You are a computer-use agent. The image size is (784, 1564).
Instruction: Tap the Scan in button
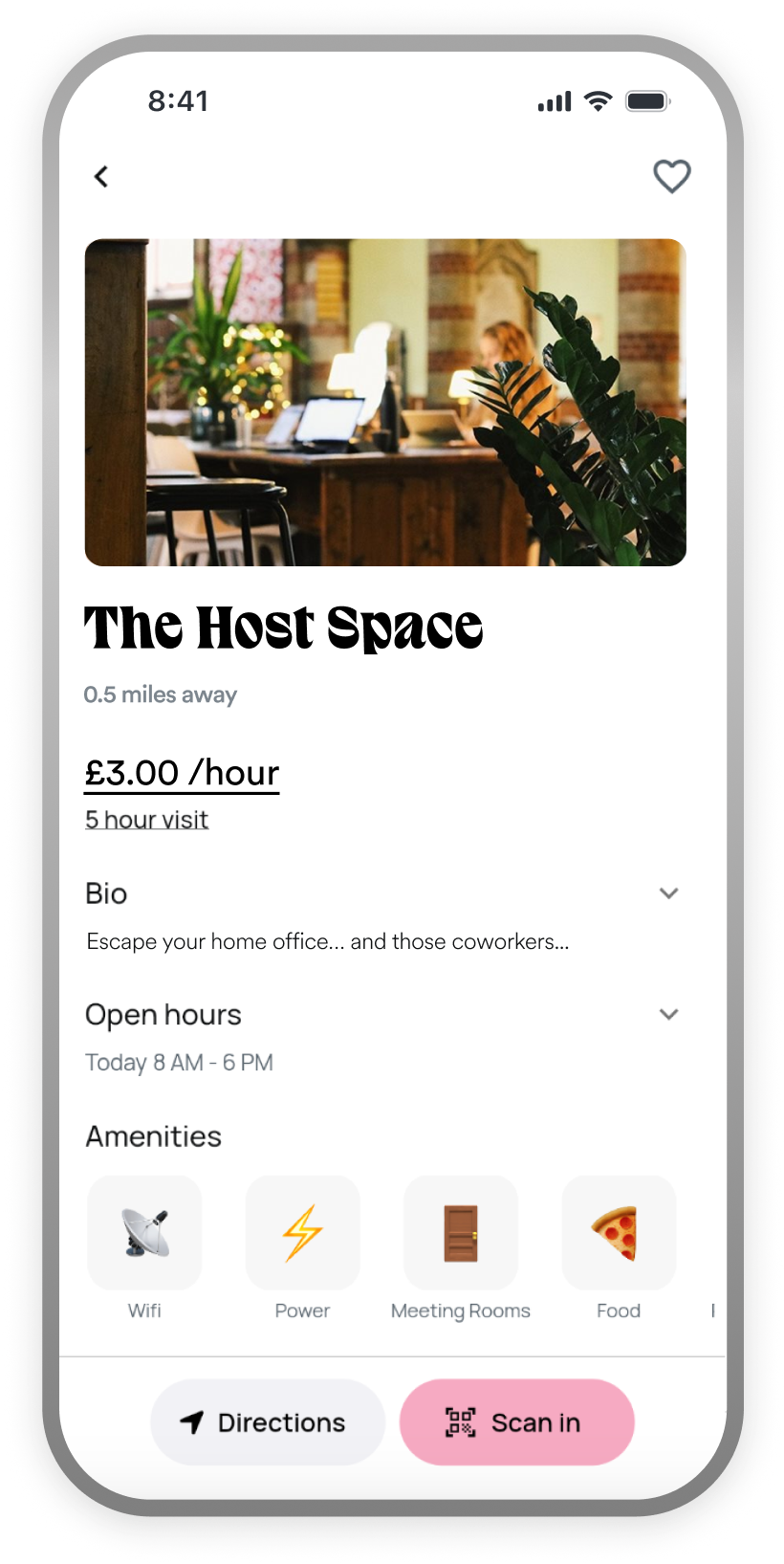tap(517, 1422)
